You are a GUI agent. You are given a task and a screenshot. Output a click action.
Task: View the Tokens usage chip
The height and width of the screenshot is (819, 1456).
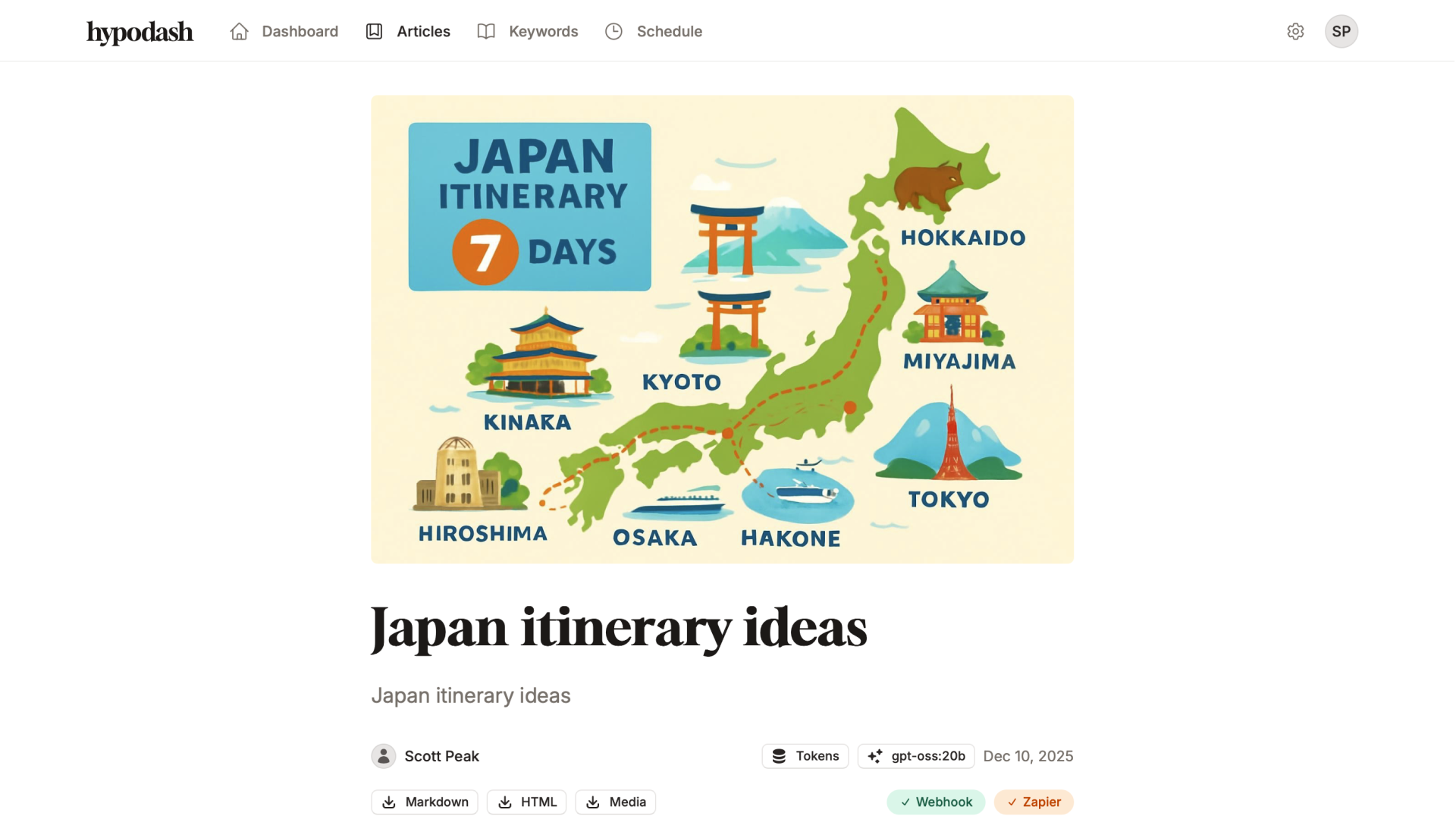pyautogui.click(x=805, y=756)
